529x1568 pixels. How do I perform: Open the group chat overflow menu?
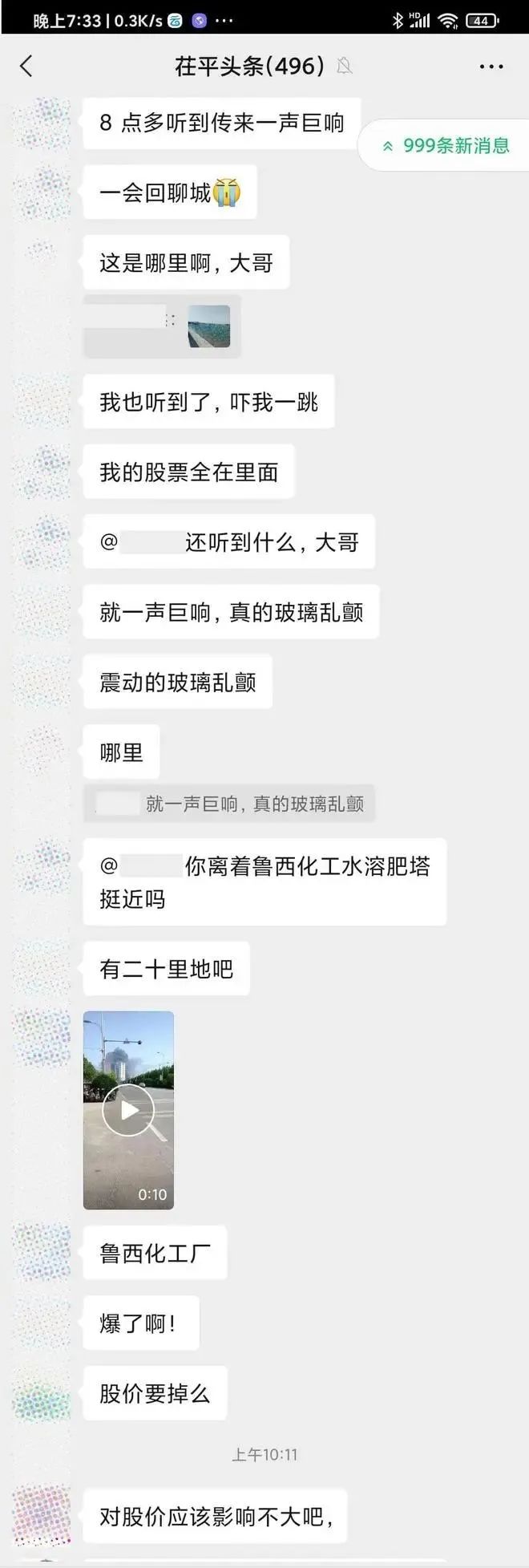tap(491, 67)
